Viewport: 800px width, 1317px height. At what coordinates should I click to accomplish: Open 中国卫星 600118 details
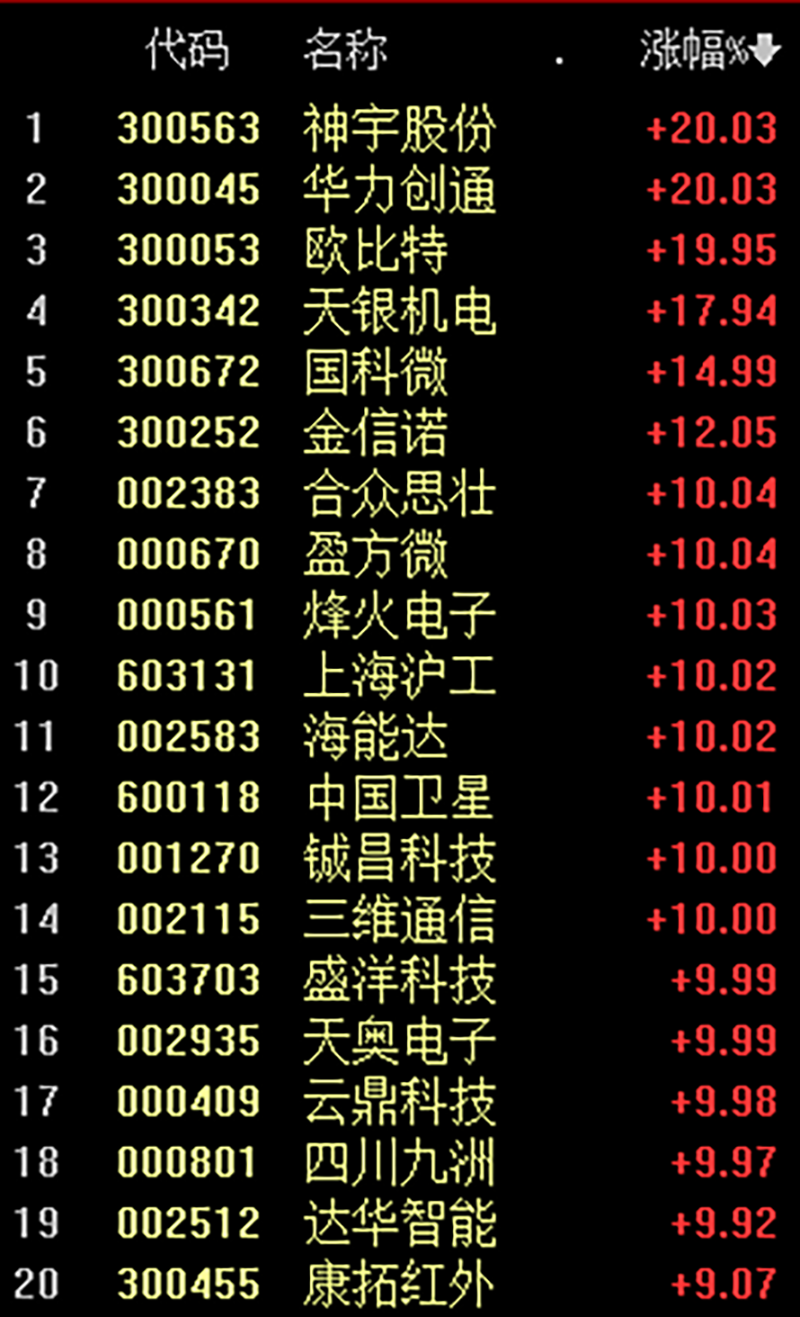tap(400, 797)
